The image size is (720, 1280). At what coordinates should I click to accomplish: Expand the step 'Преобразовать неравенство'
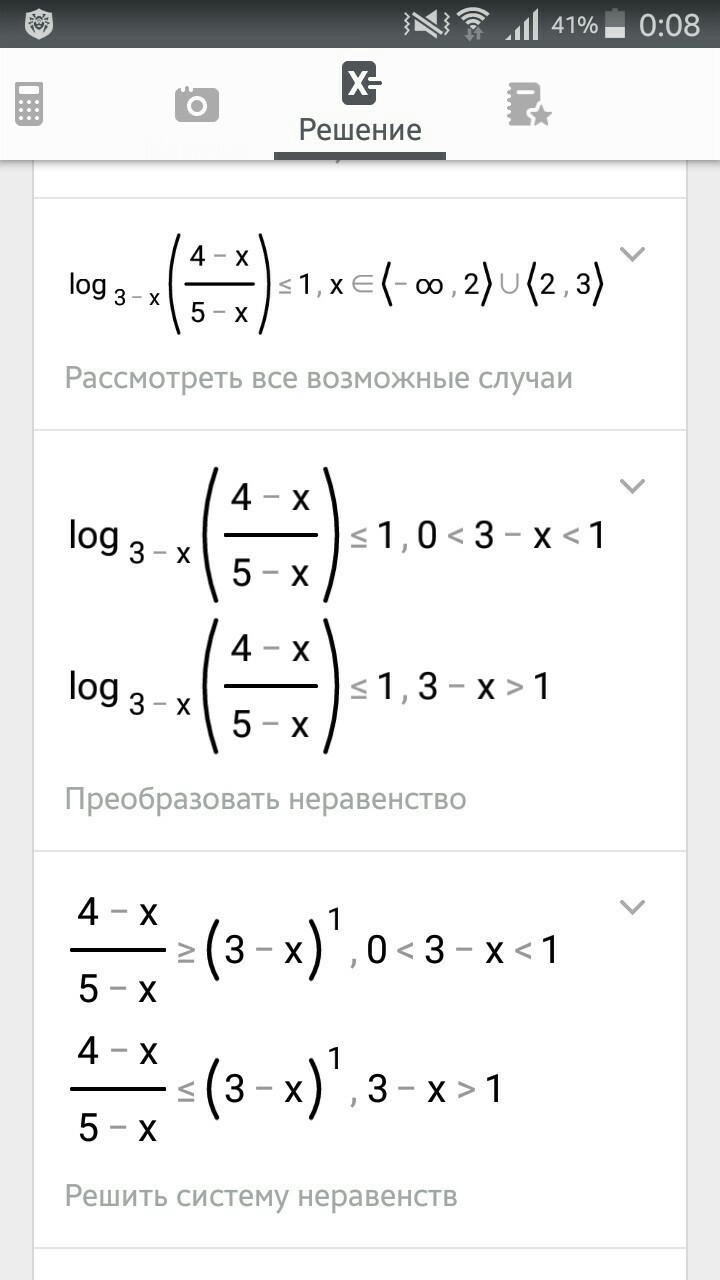pos(632,487)
